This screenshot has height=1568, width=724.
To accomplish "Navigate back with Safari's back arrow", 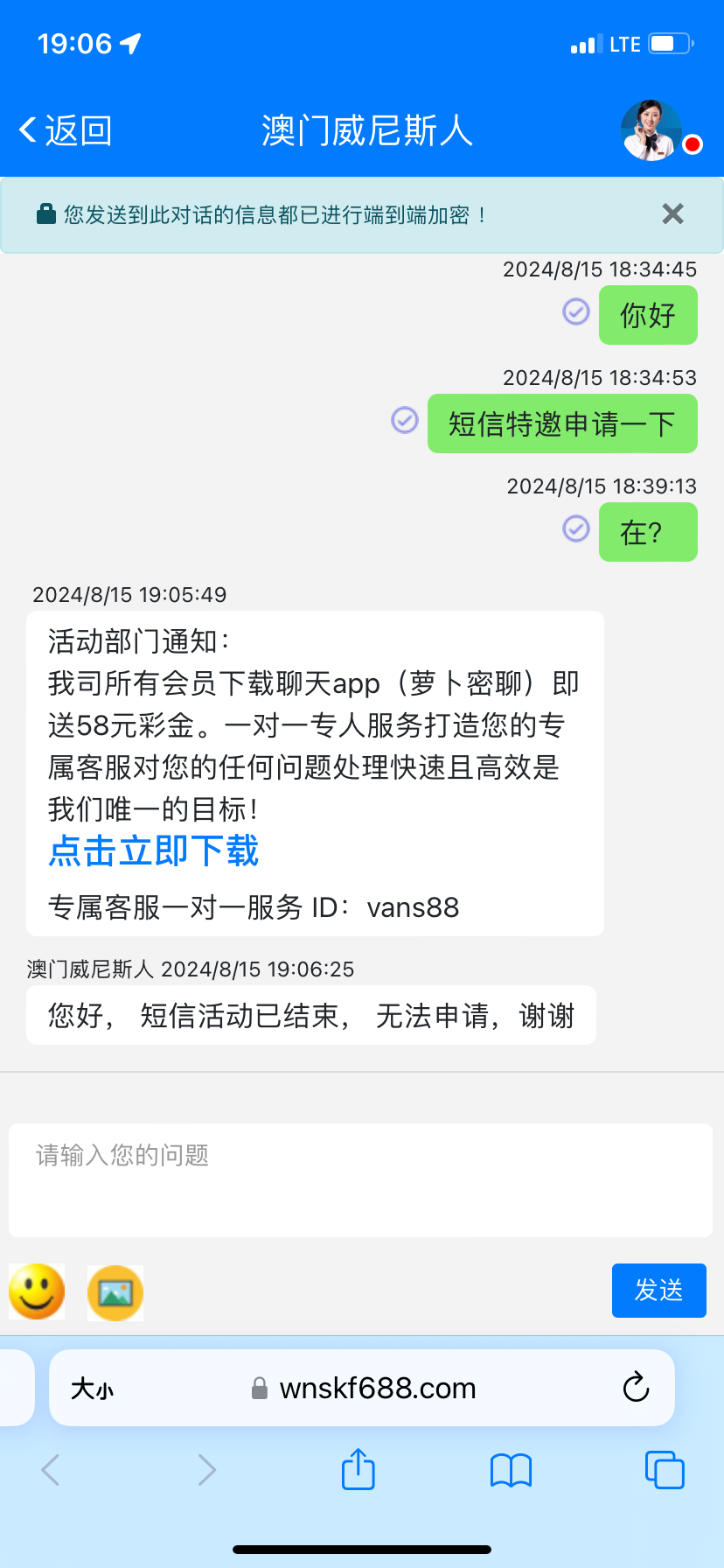I will click(x=51, y=1470).
